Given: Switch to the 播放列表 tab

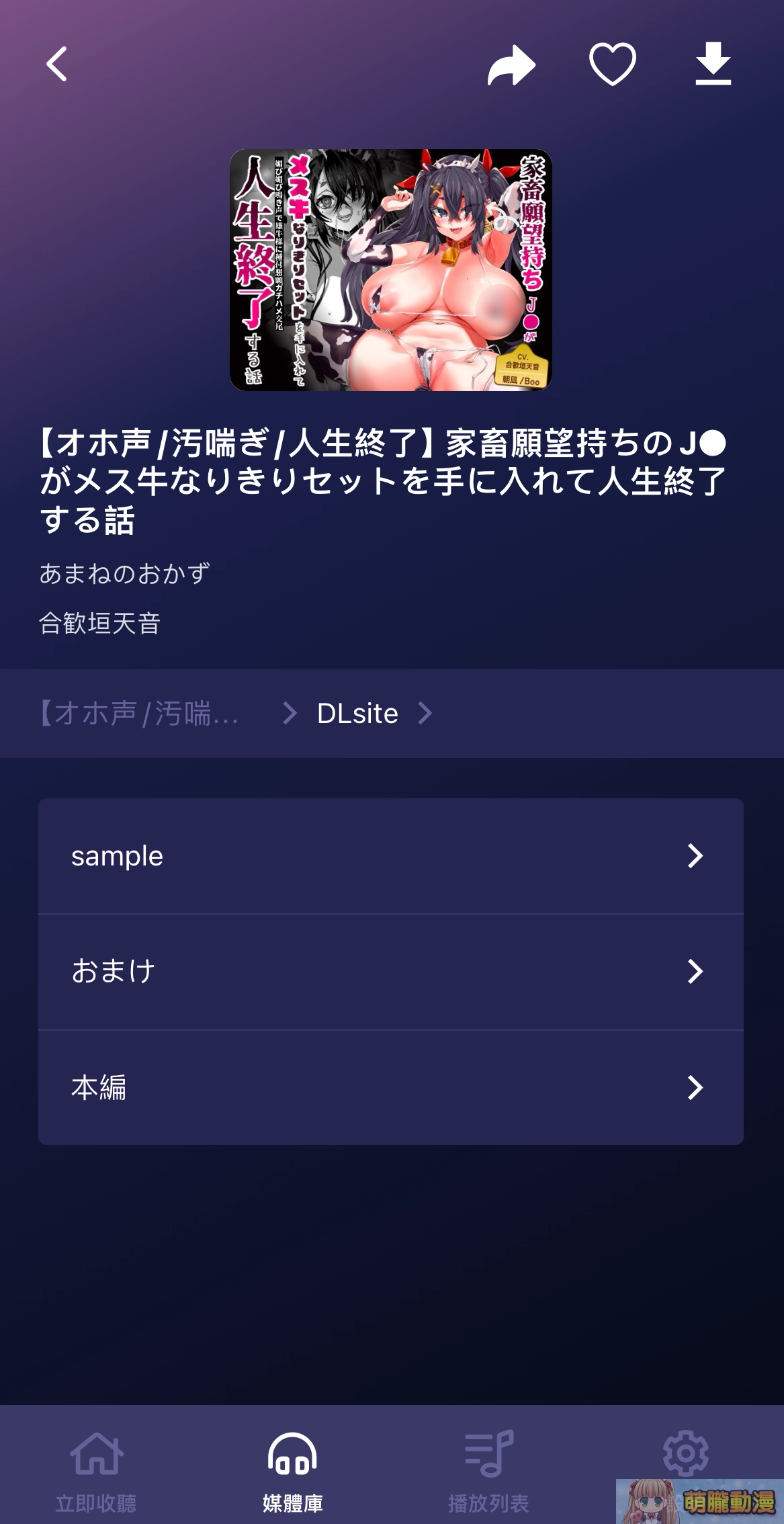Looking at the screenshot, I should point(490,1478).
